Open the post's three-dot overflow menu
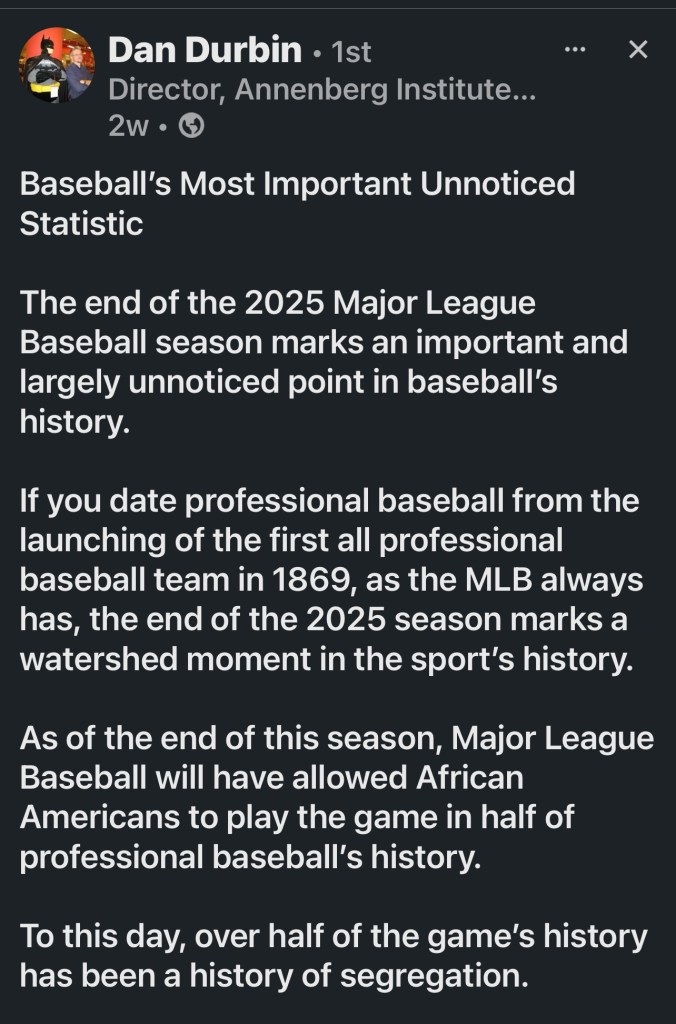676x1024 pixels. (575, 49)
